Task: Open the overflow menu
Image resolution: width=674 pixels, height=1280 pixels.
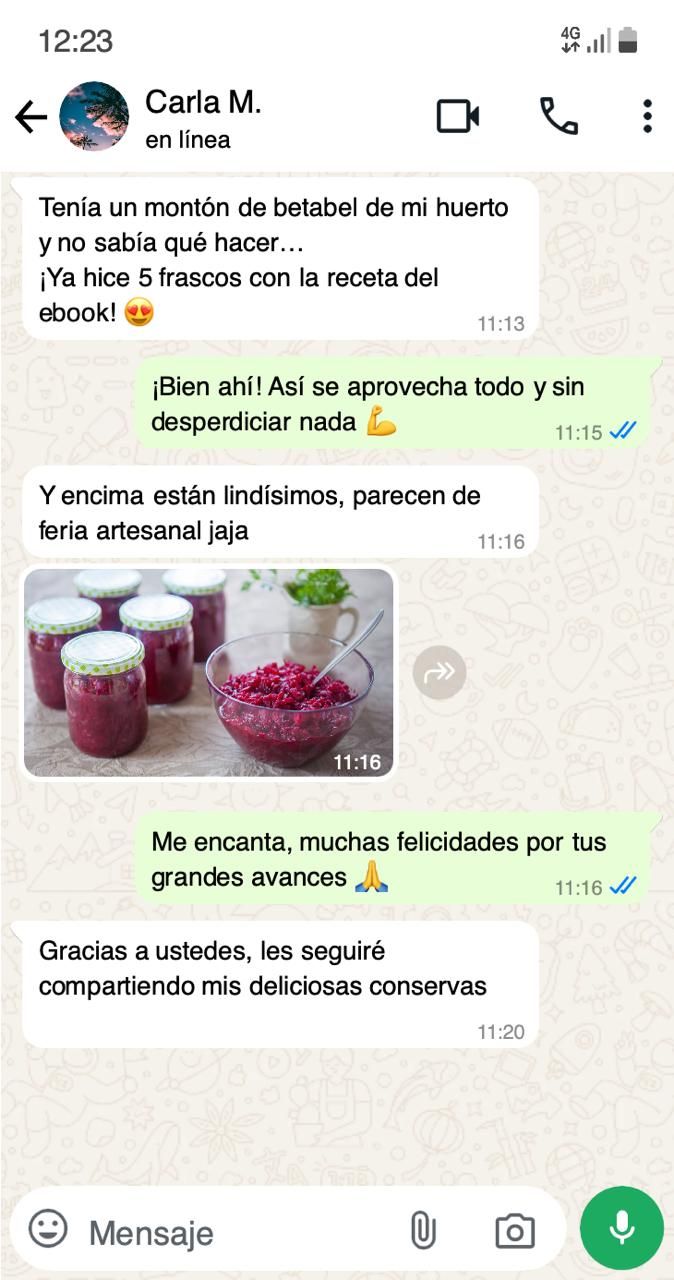Action: coord(647,117)
